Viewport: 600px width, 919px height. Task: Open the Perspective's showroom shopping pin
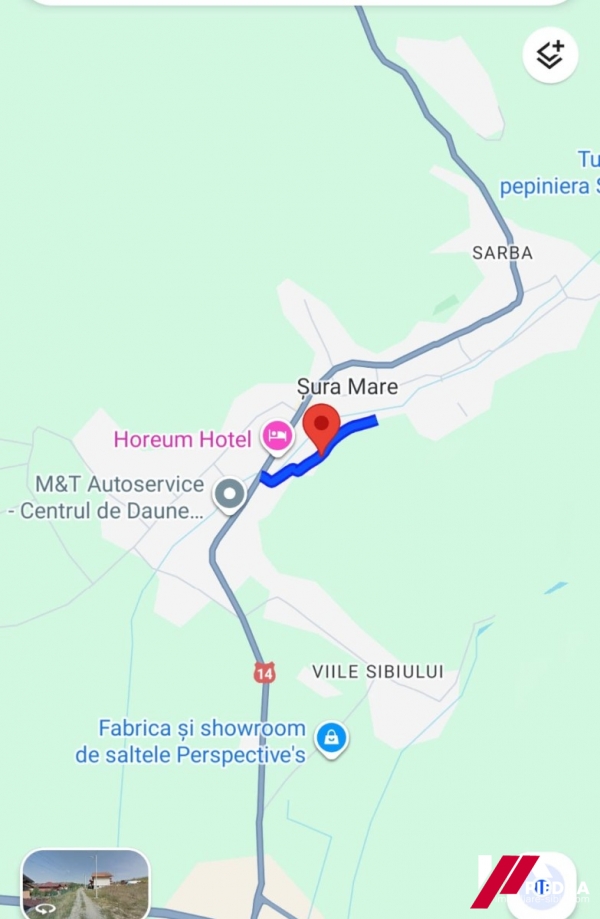pyautogui.click(x=330, y=739)
